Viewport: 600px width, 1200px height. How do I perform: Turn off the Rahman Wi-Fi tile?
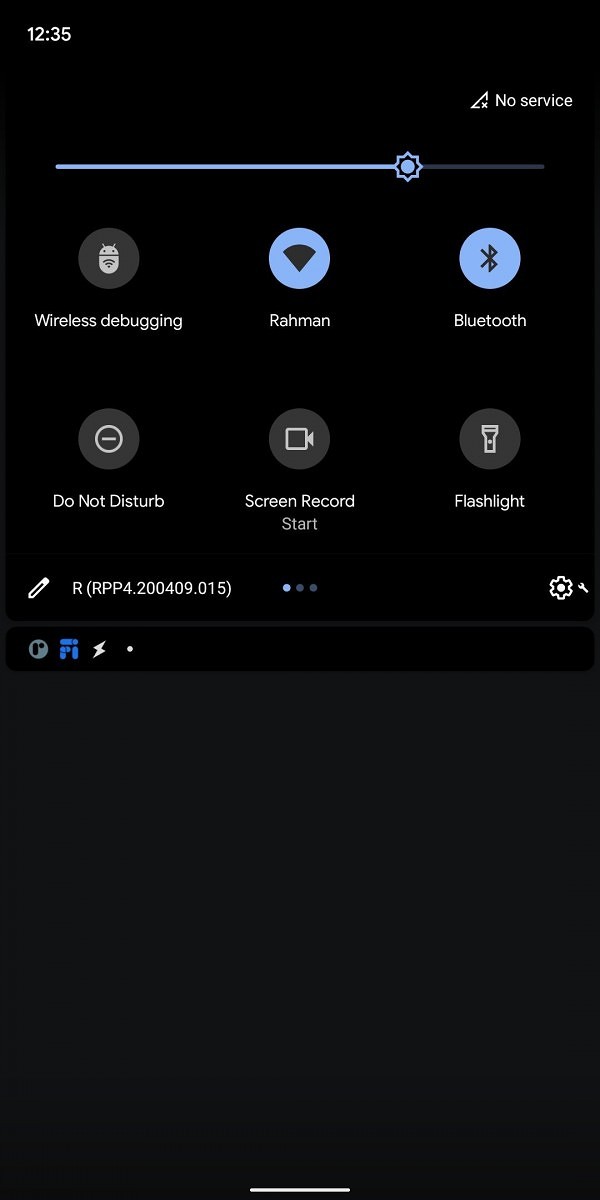coord(299,259)
